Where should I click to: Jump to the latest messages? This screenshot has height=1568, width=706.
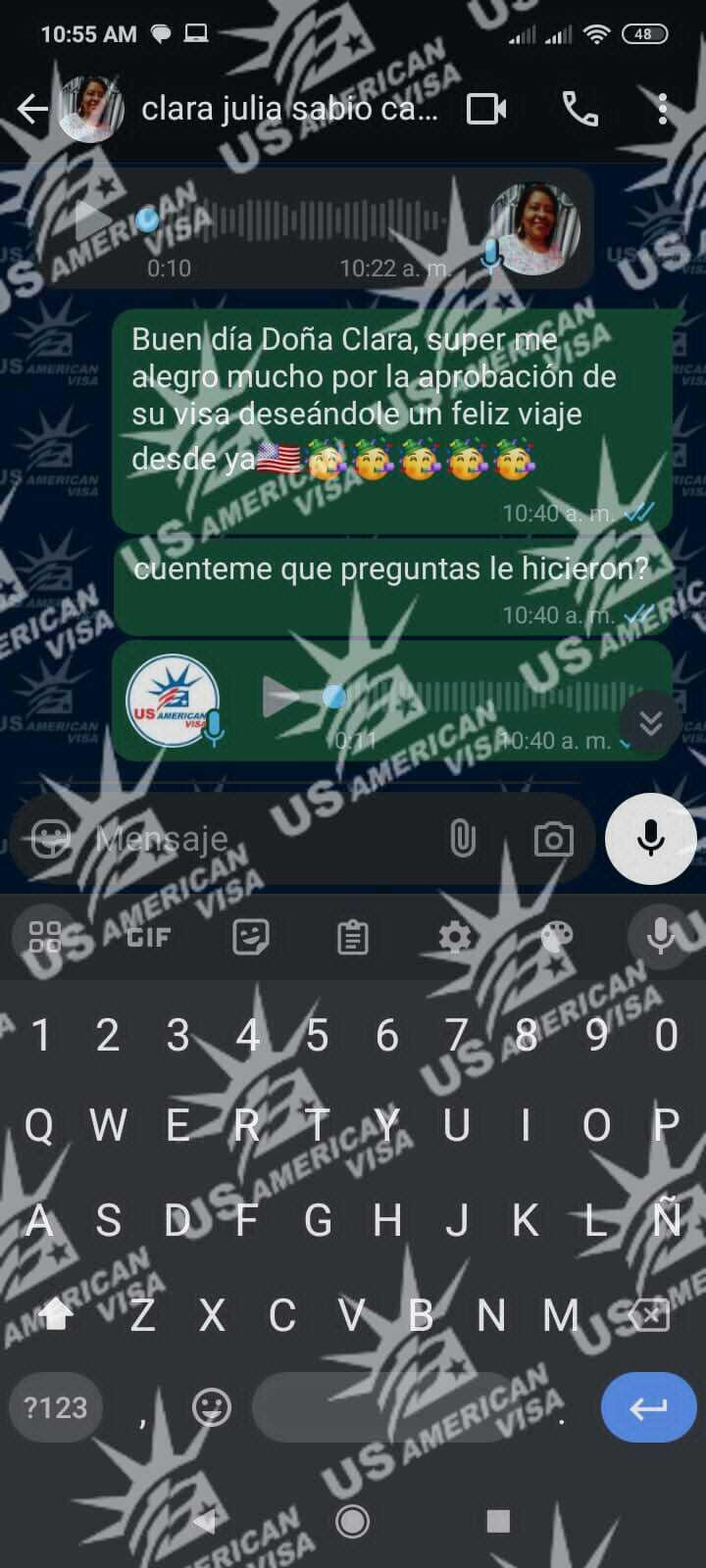point(650,723)
